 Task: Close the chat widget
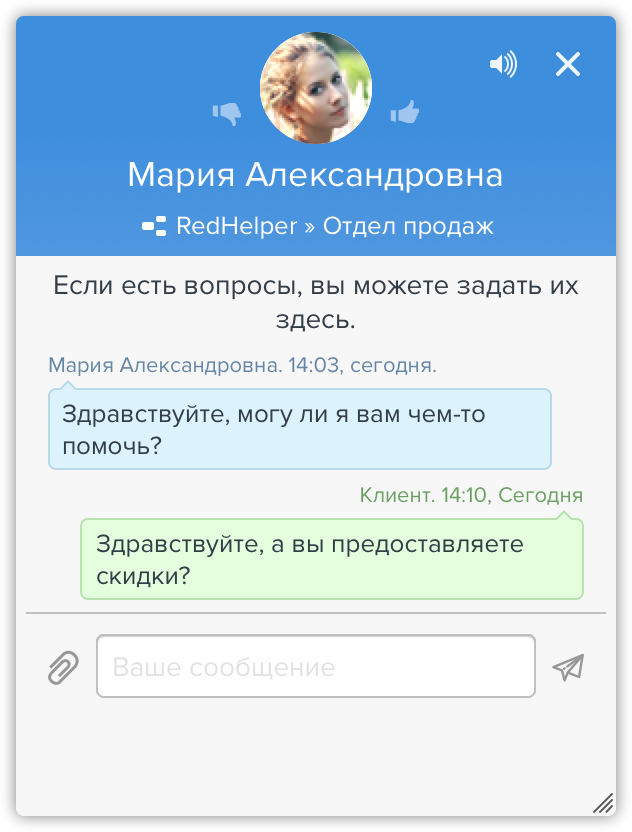[x=567, y=65]
